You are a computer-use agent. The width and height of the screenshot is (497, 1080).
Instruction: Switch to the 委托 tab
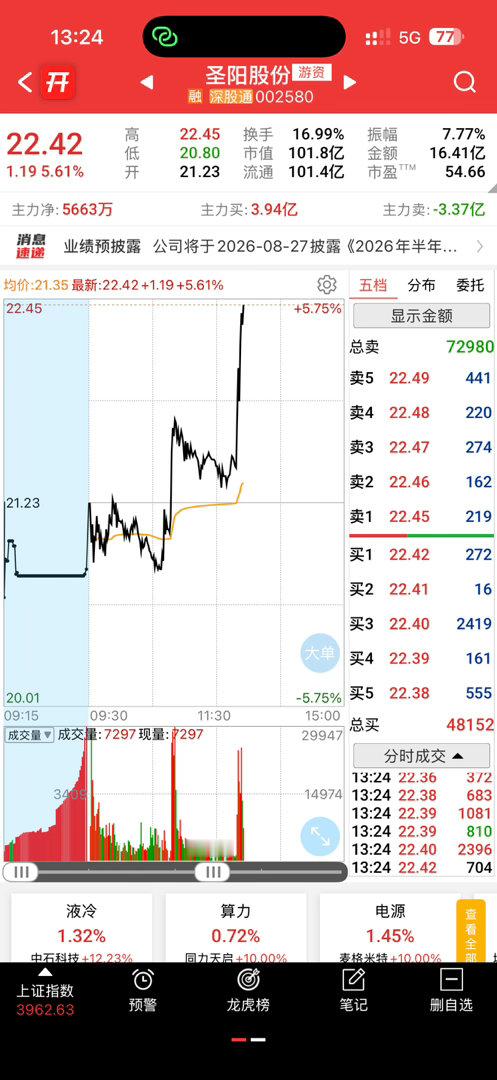(470, 285)
